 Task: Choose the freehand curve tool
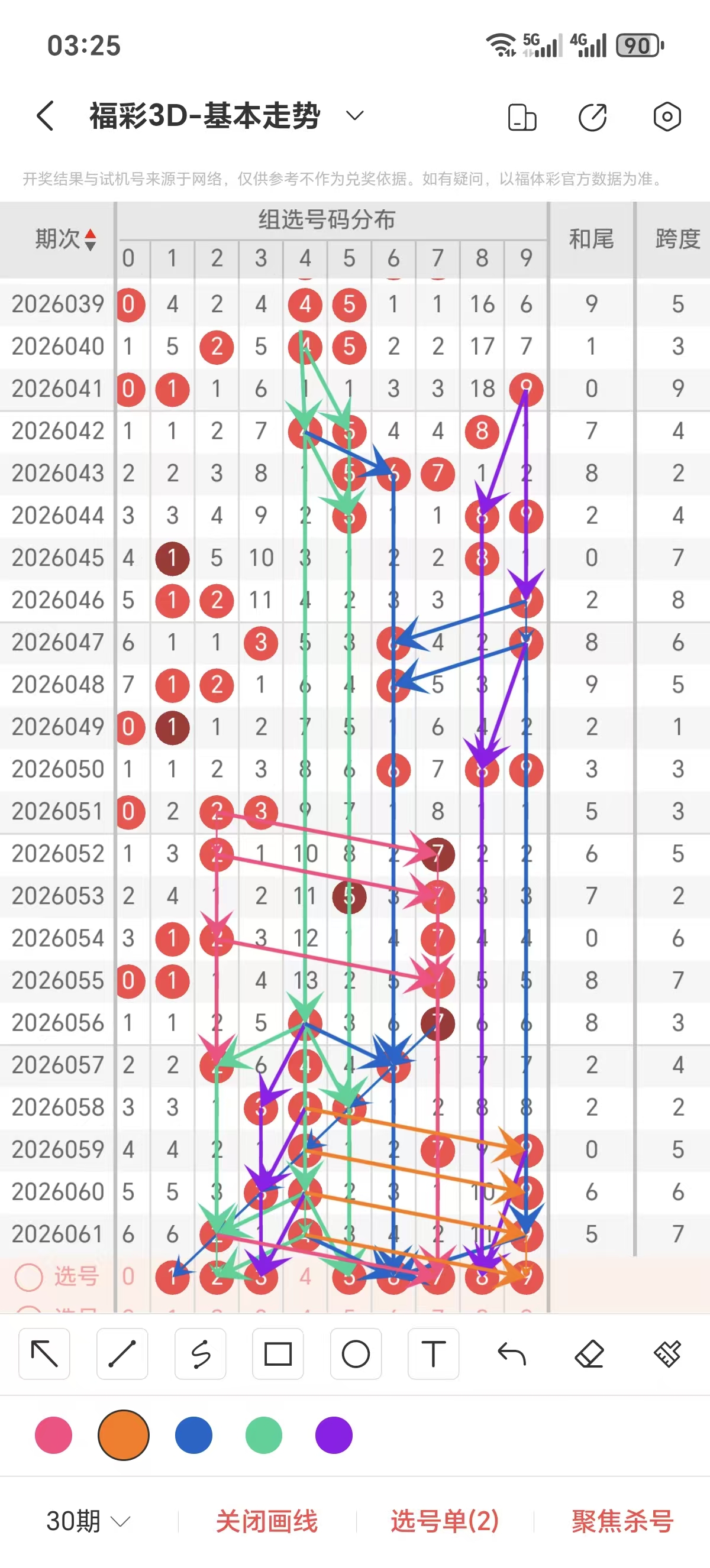coord(200,1354)
